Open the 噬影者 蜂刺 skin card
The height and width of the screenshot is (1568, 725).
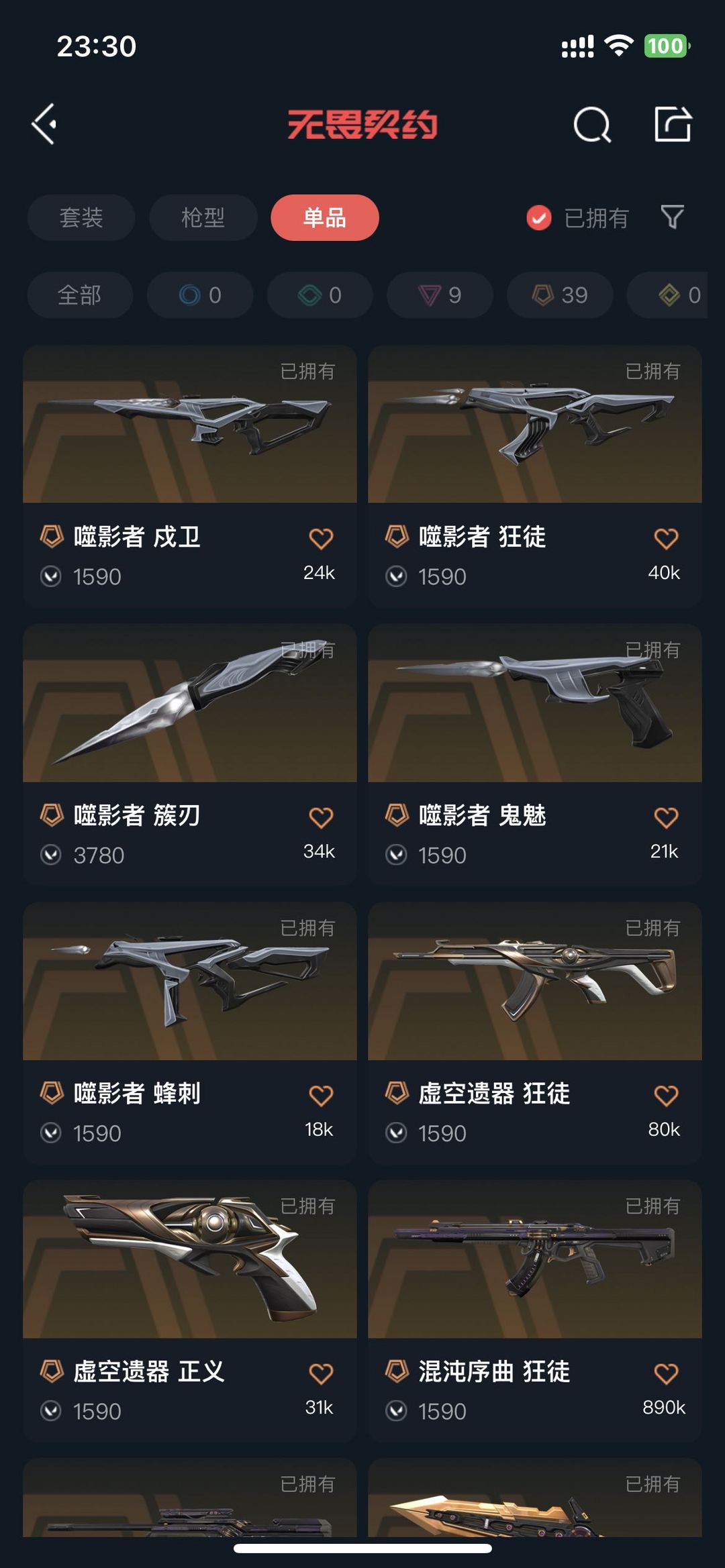pos(190,1033)
